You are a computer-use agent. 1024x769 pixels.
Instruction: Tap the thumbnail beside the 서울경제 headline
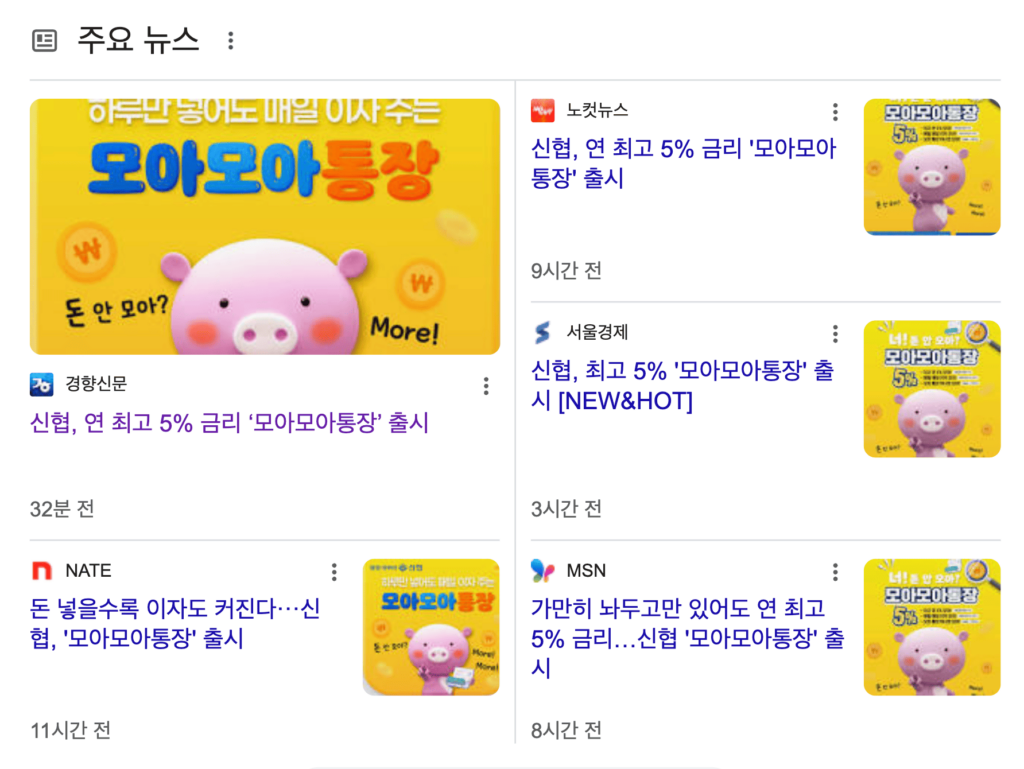tap(931, 389)
